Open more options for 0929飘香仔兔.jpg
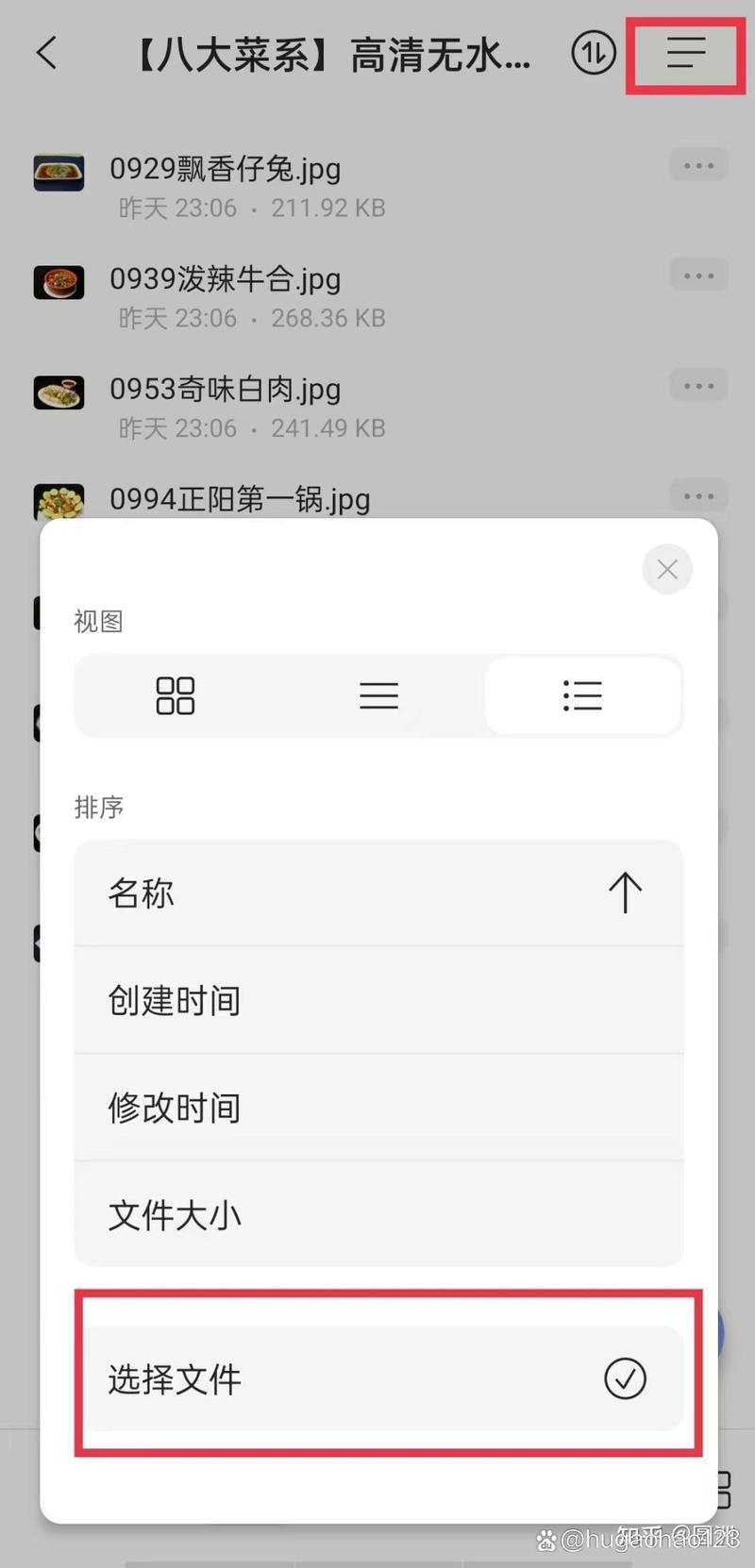 coord(697,164)
